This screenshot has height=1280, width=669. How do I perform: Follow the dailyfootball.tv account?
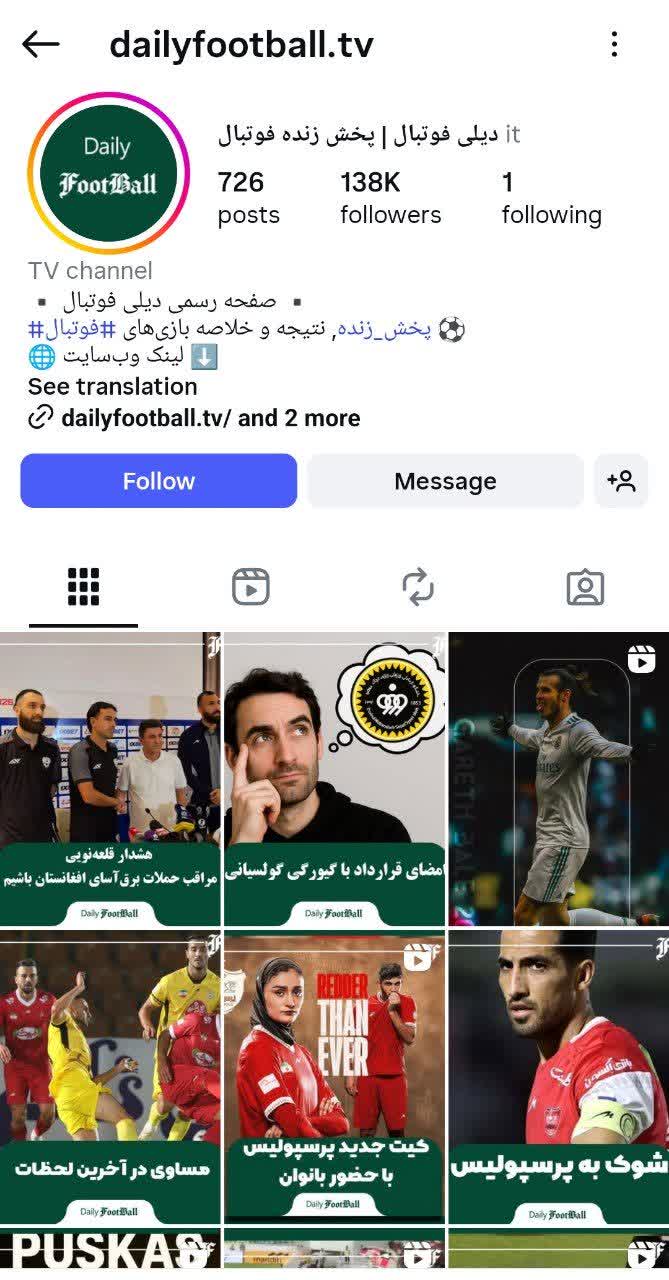(x=158, y=481)
